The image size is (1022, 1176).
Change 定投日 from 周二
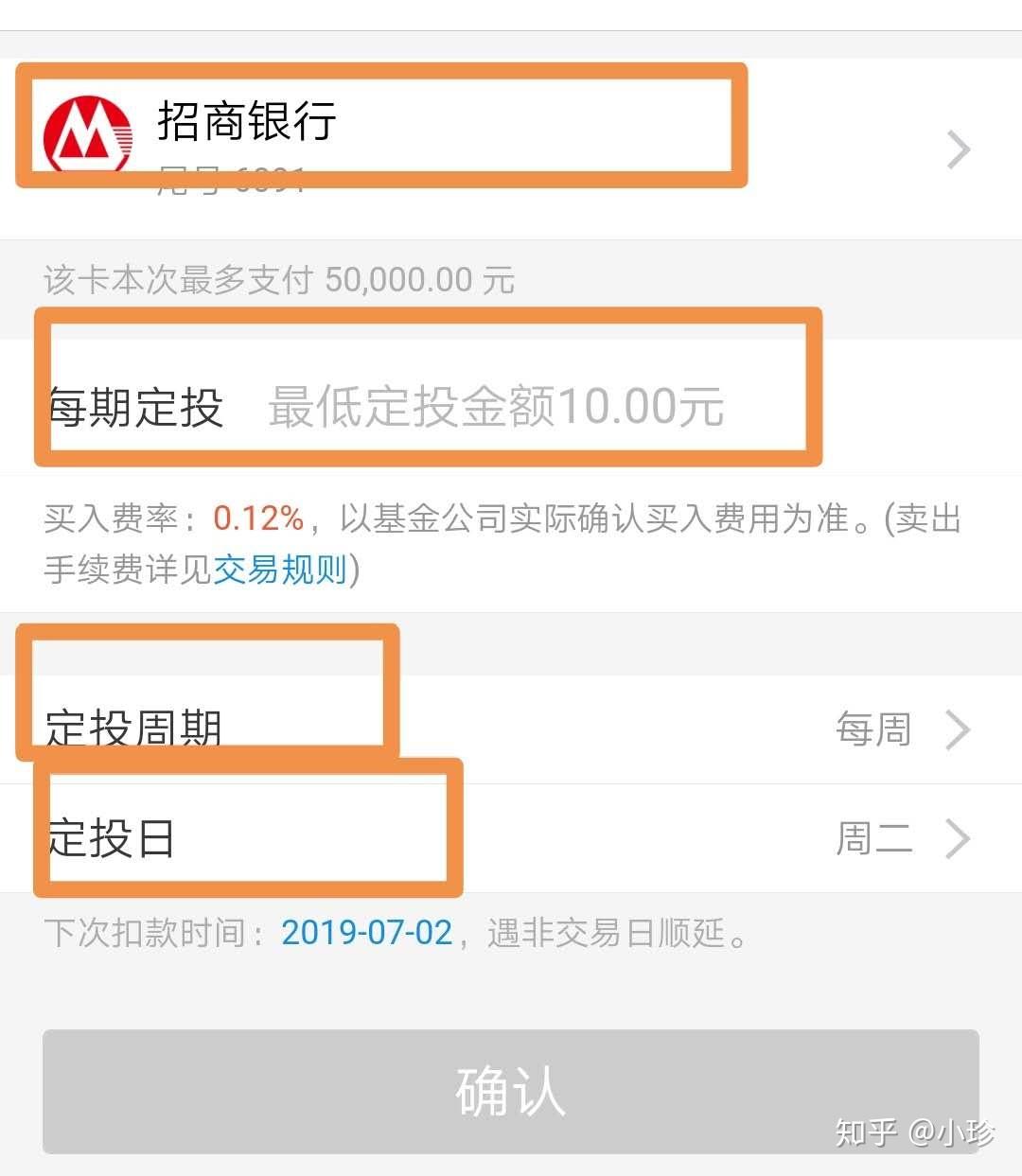(901, 838)
